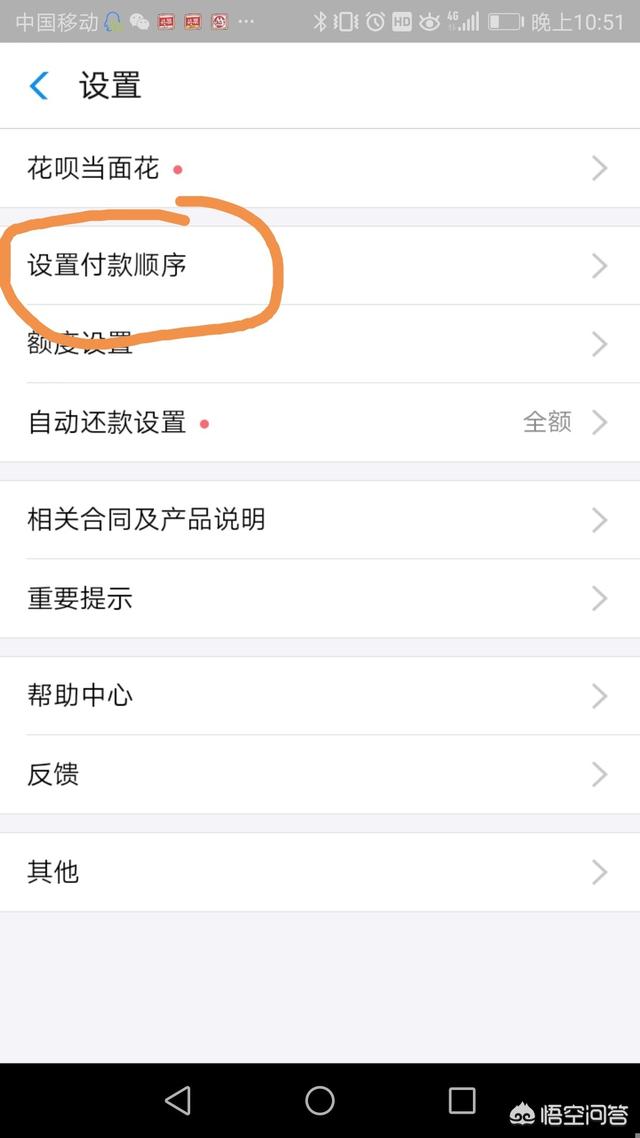Open the recent apps view

coord(461,1100)
